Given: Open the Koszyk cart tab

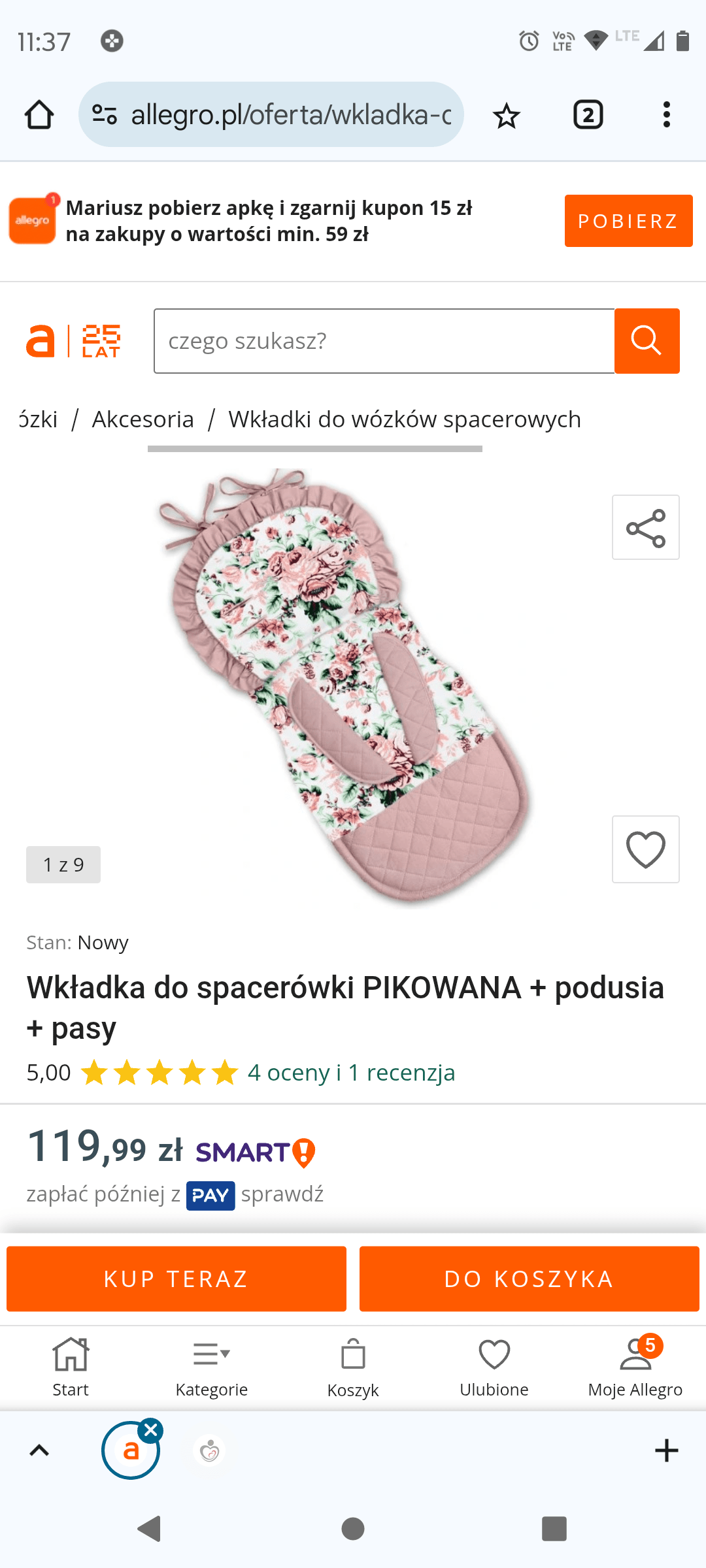Looking at the screenshot, I should (x=353, y=1365).
